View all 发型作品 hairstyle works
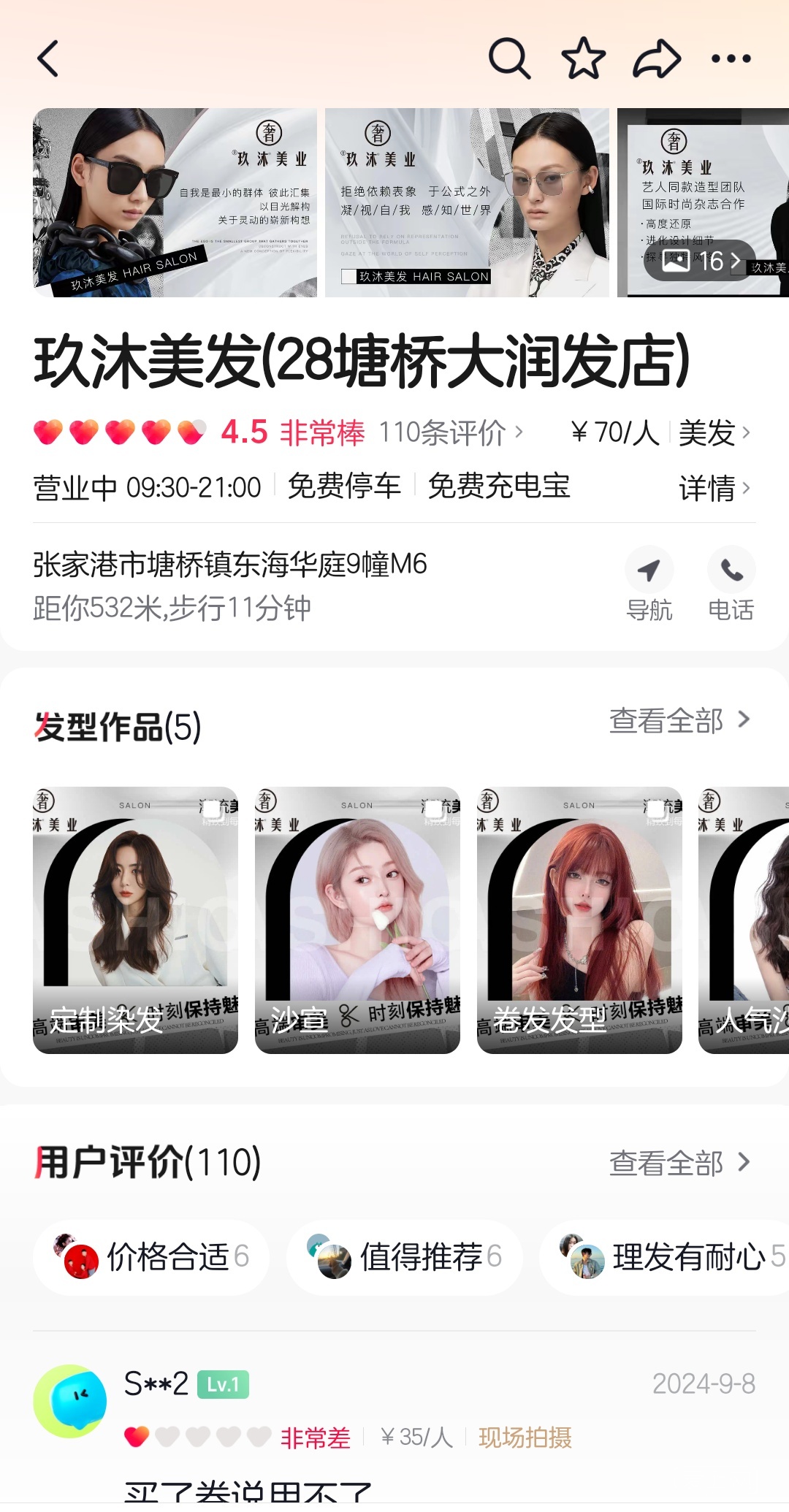Screen dimensions: 789x1512 [679, 720]
